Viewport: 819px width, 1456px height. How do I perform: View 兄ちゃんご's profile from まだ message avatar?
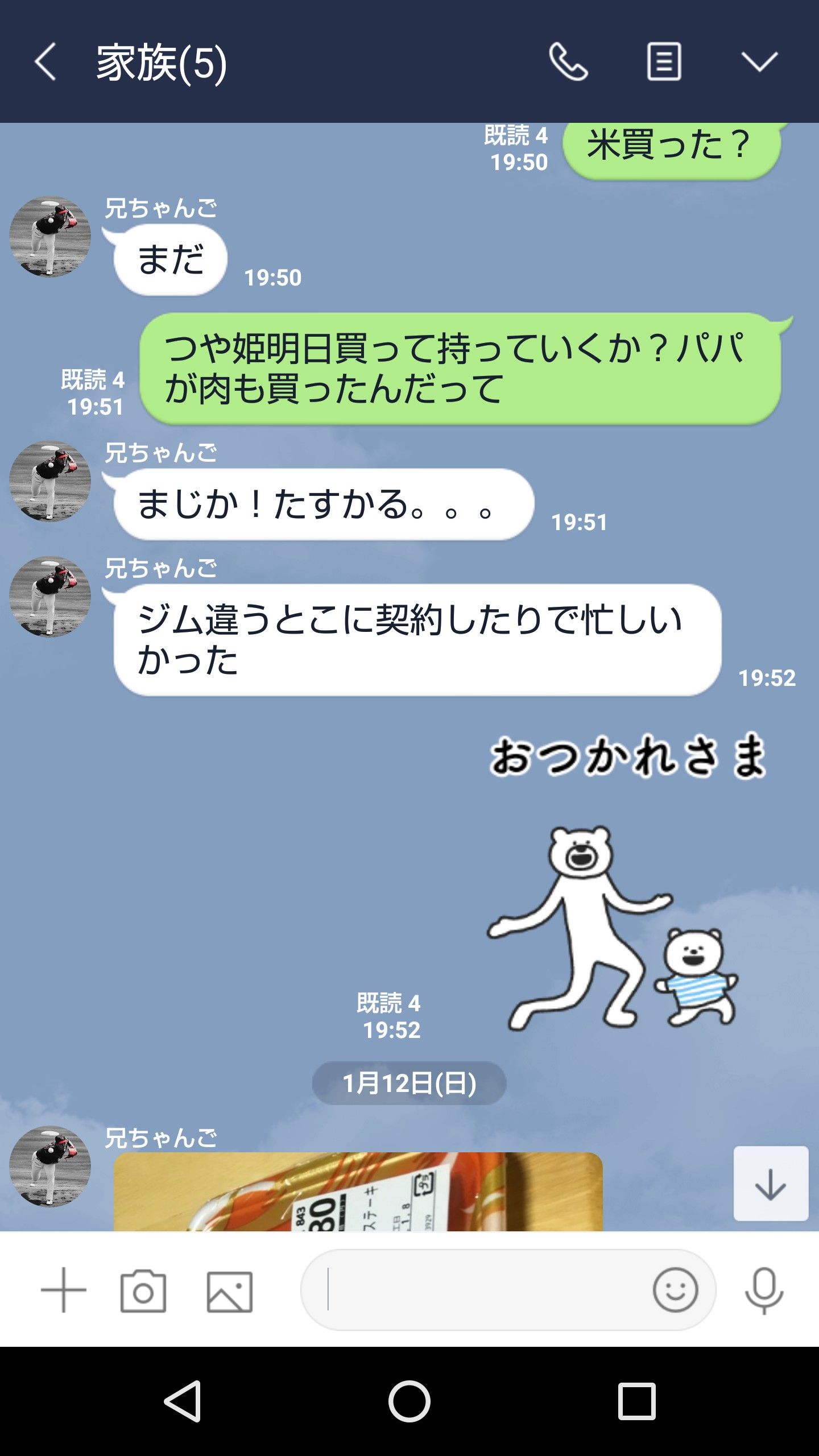point(50,237)
